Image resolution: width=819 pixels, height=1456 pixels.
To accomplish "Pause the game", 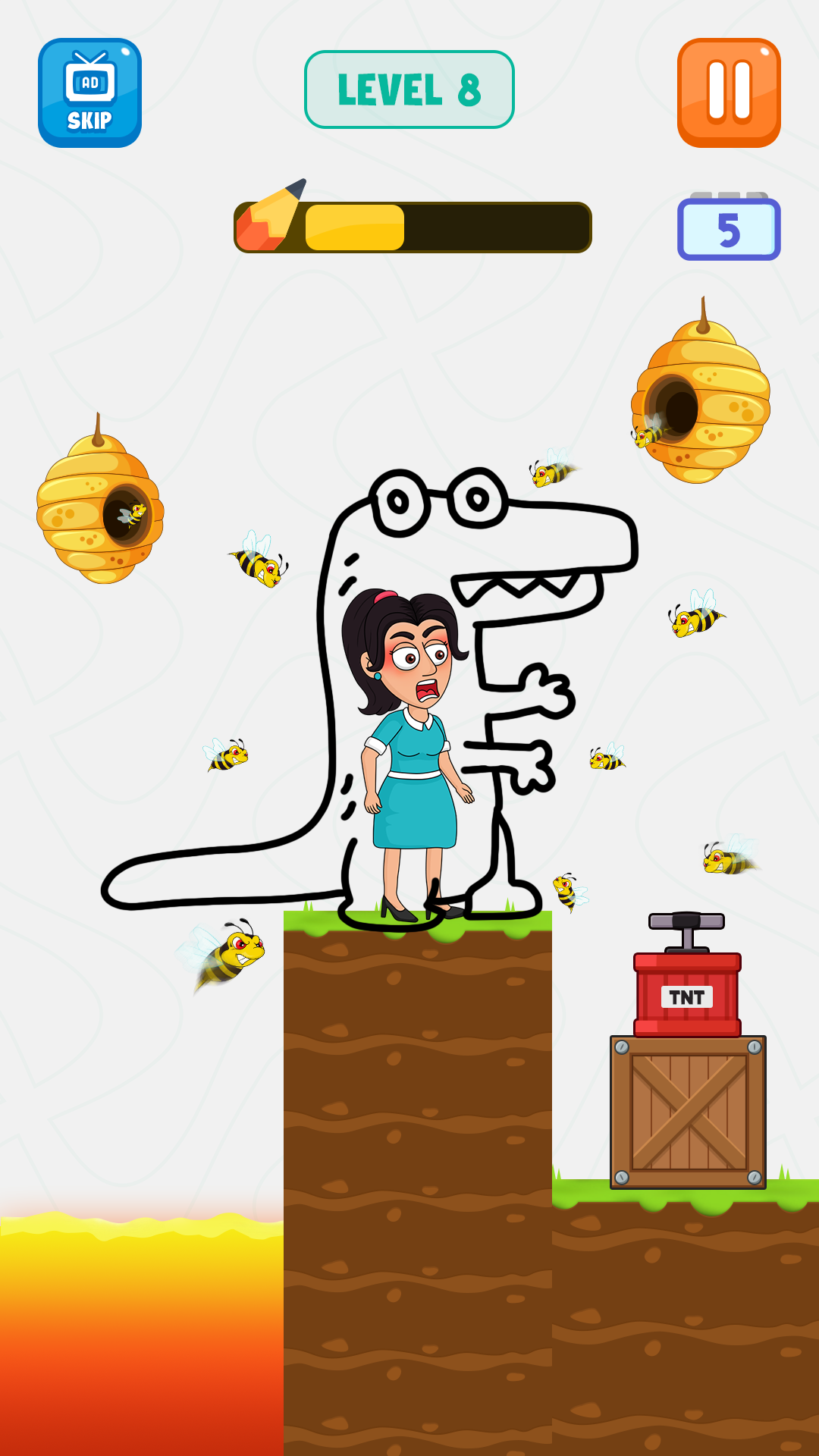I will coord(728,93).
